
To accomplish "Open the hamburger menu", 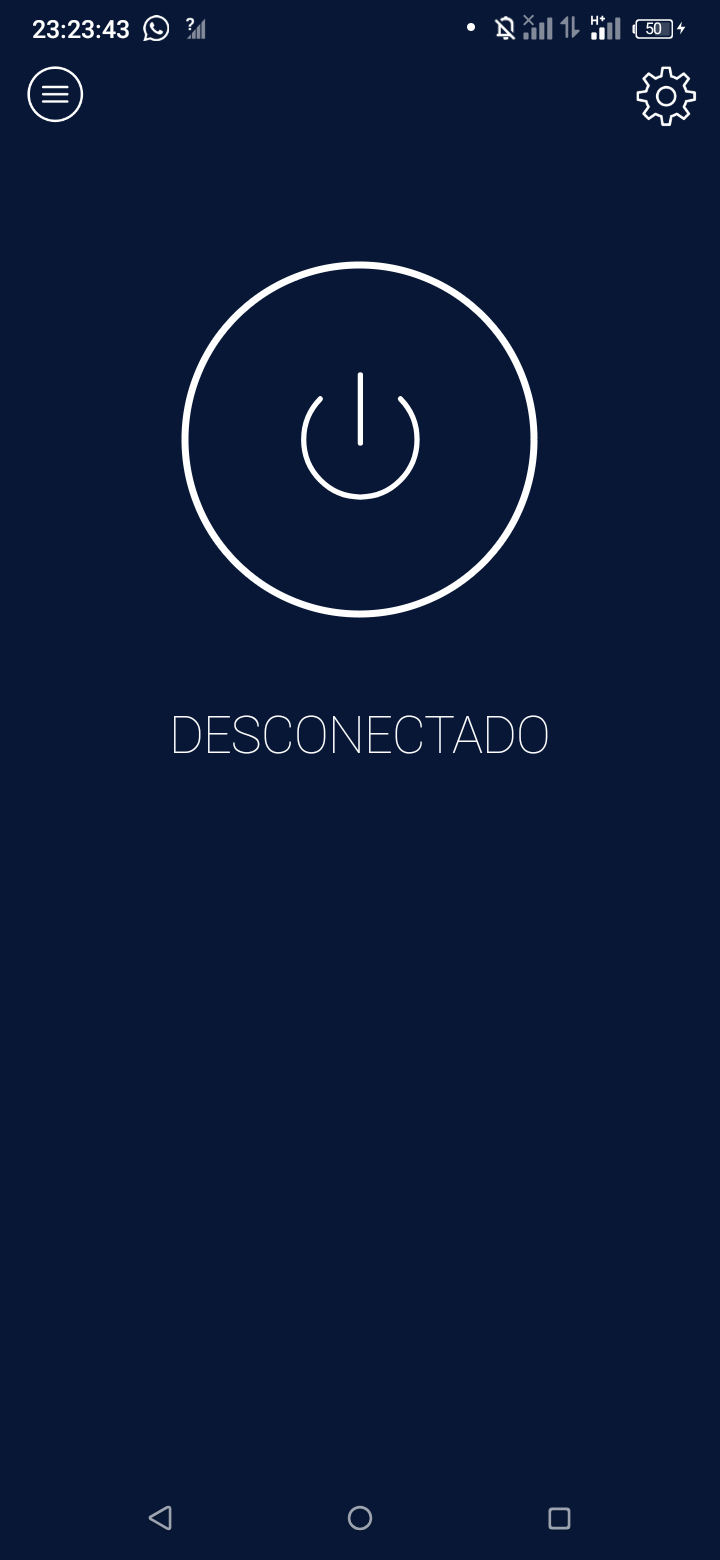I will coord(55,95).
